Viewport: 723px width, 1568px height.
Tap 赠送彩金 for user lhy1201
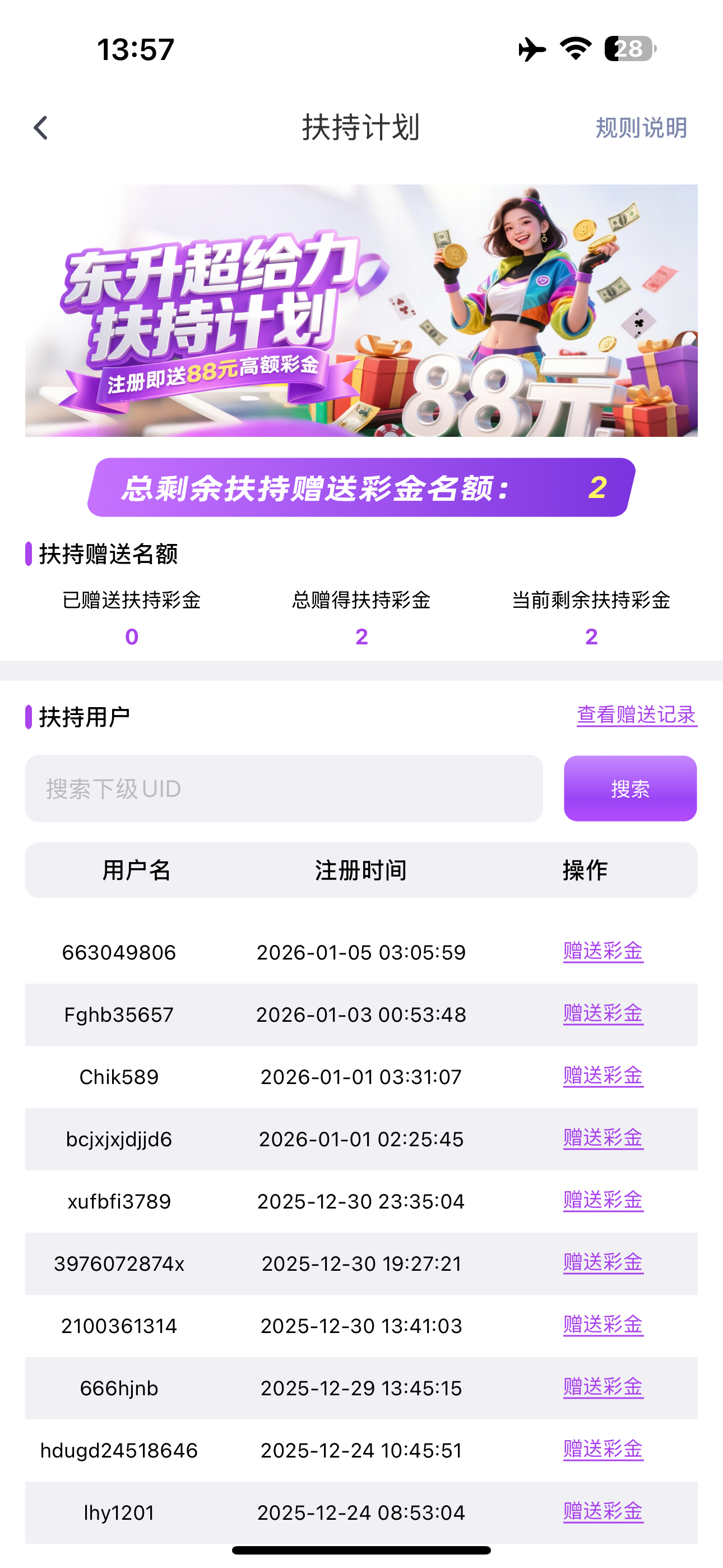603,1511
